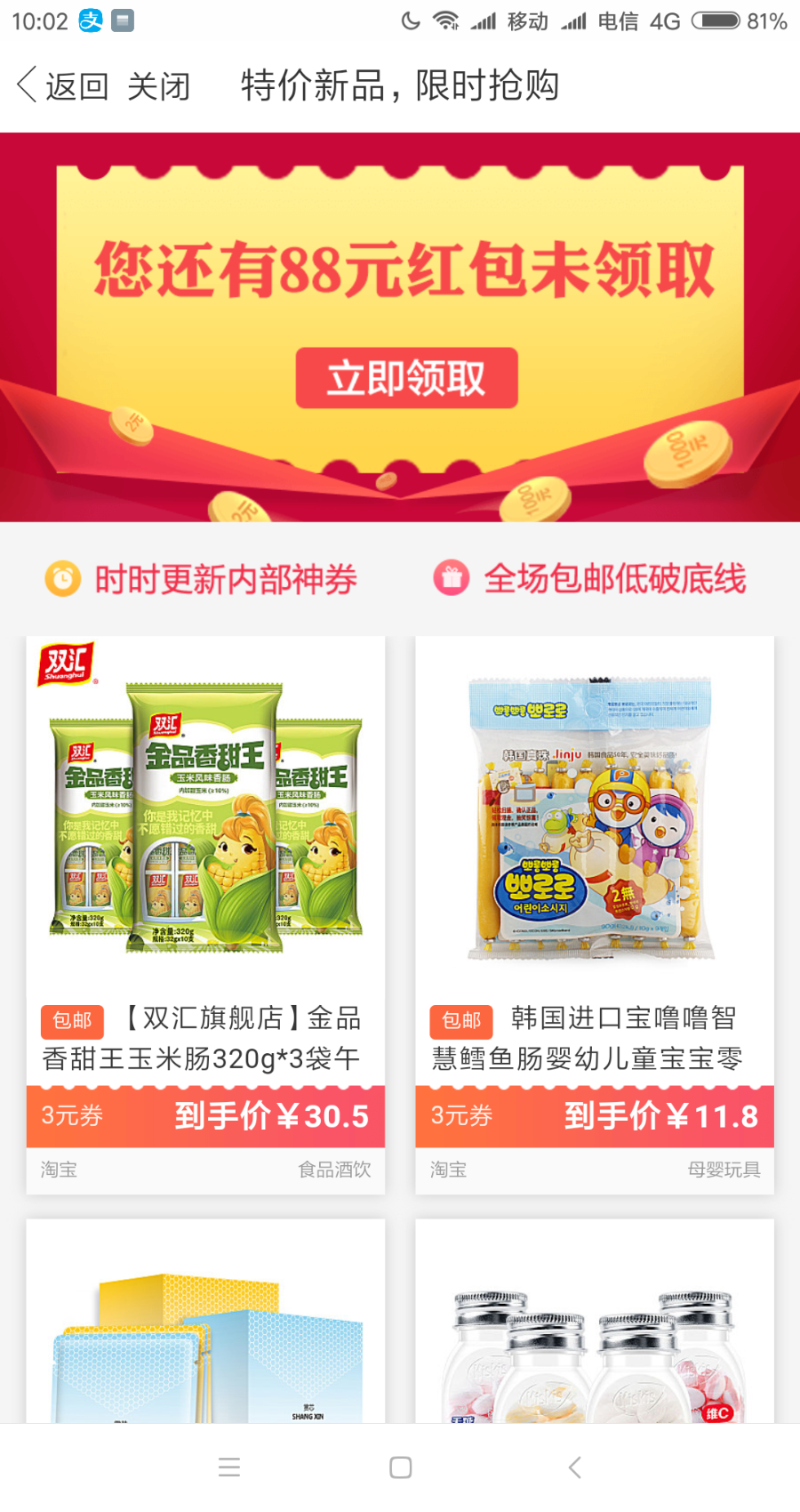Open the blue and yellow box product card
This screenshot has width=800, height=1512.
coord(205,1325)
